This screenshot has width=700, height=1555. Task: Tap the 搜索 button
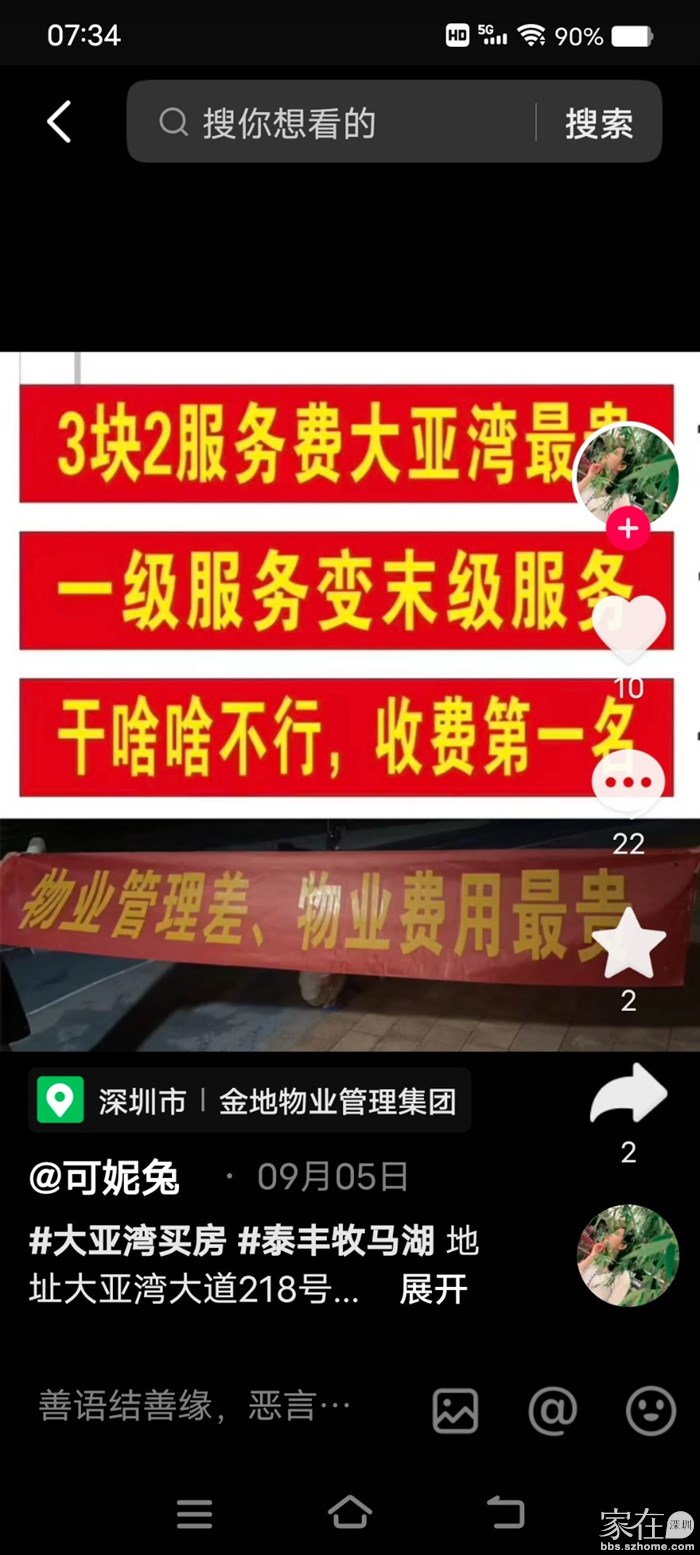tap(599, 123)
